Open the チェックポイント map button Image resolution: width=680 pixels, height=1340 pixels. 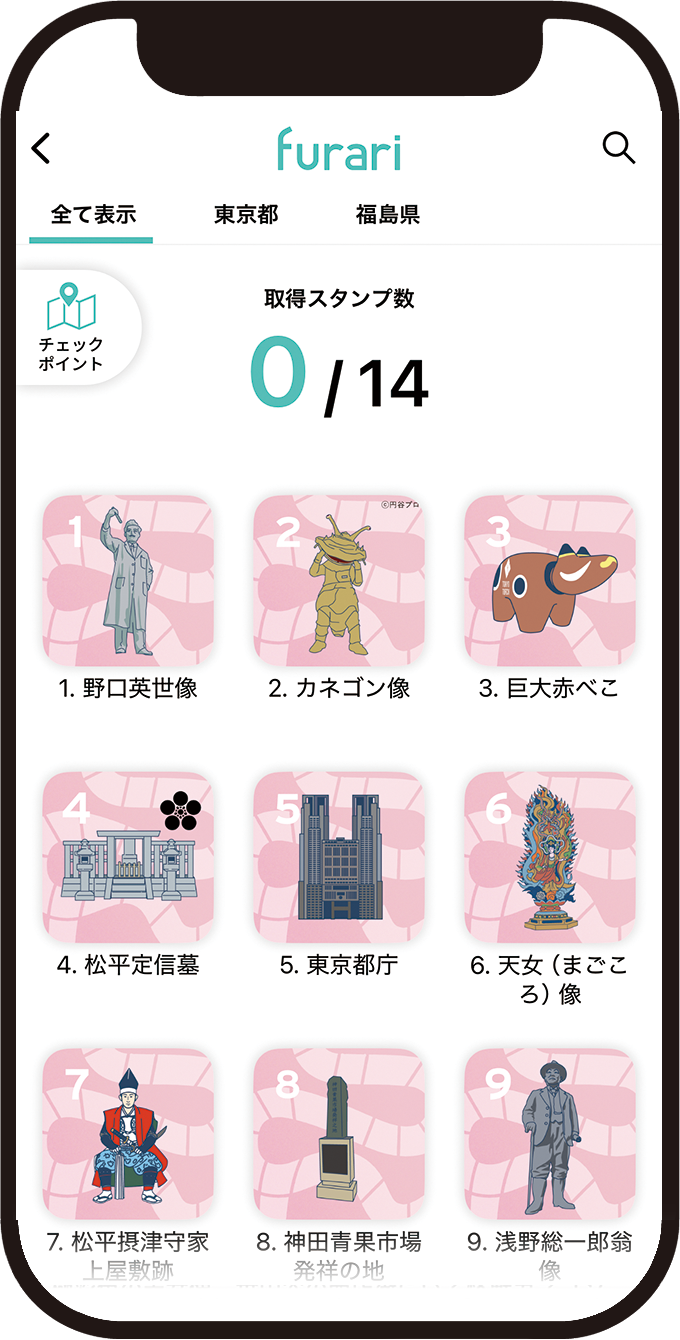click(x=72, y=327)
